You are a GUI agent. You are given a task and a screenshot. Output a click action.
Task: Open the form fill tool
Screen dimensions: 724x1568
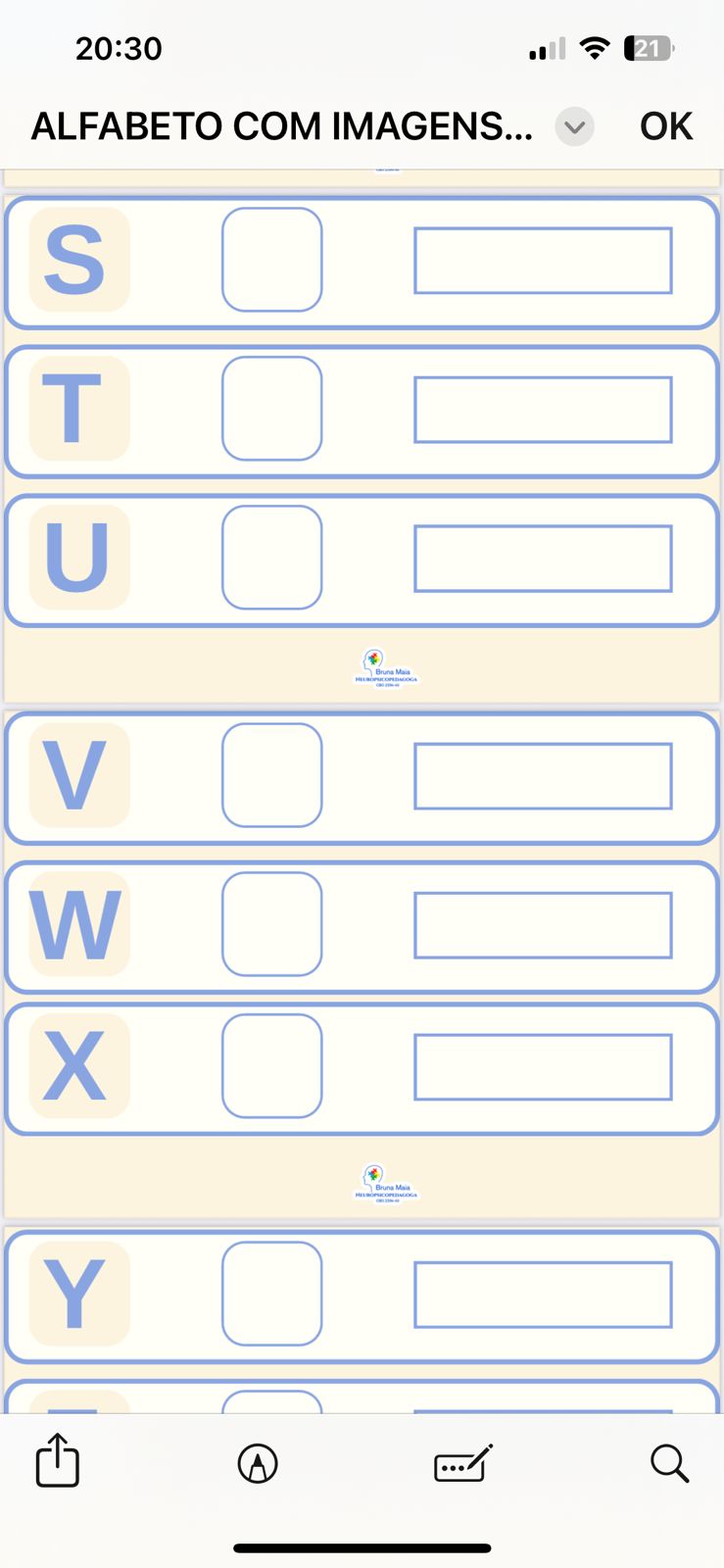pos(462,1463)
